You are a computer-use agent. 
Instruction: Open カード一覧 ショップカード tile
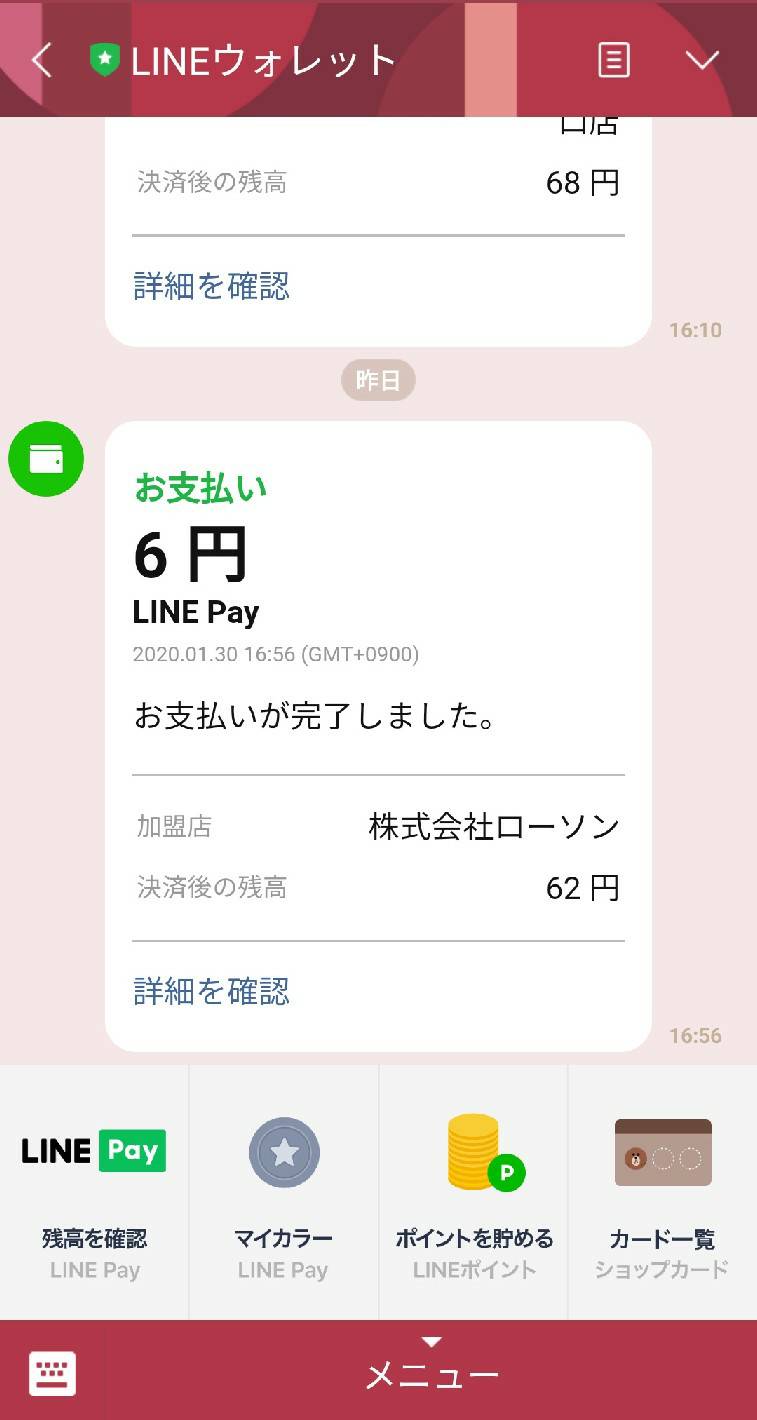663,1191
